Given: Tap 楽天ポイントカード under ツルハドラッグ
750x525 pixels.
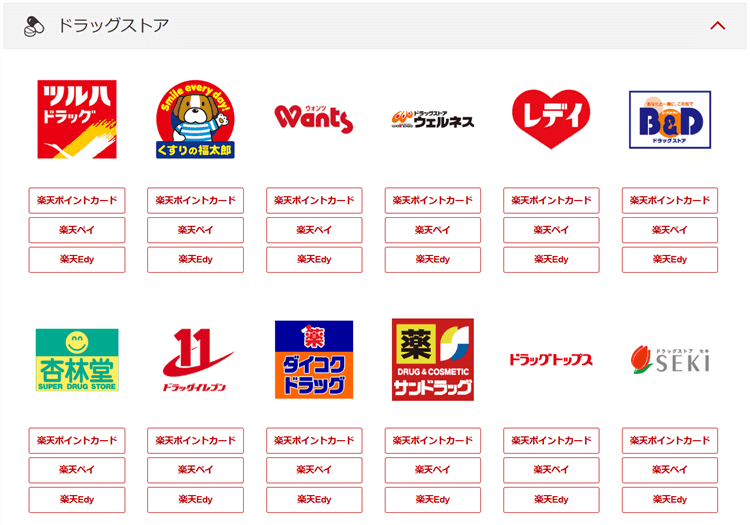Looking at the screenshot, I should pos(77,200).
